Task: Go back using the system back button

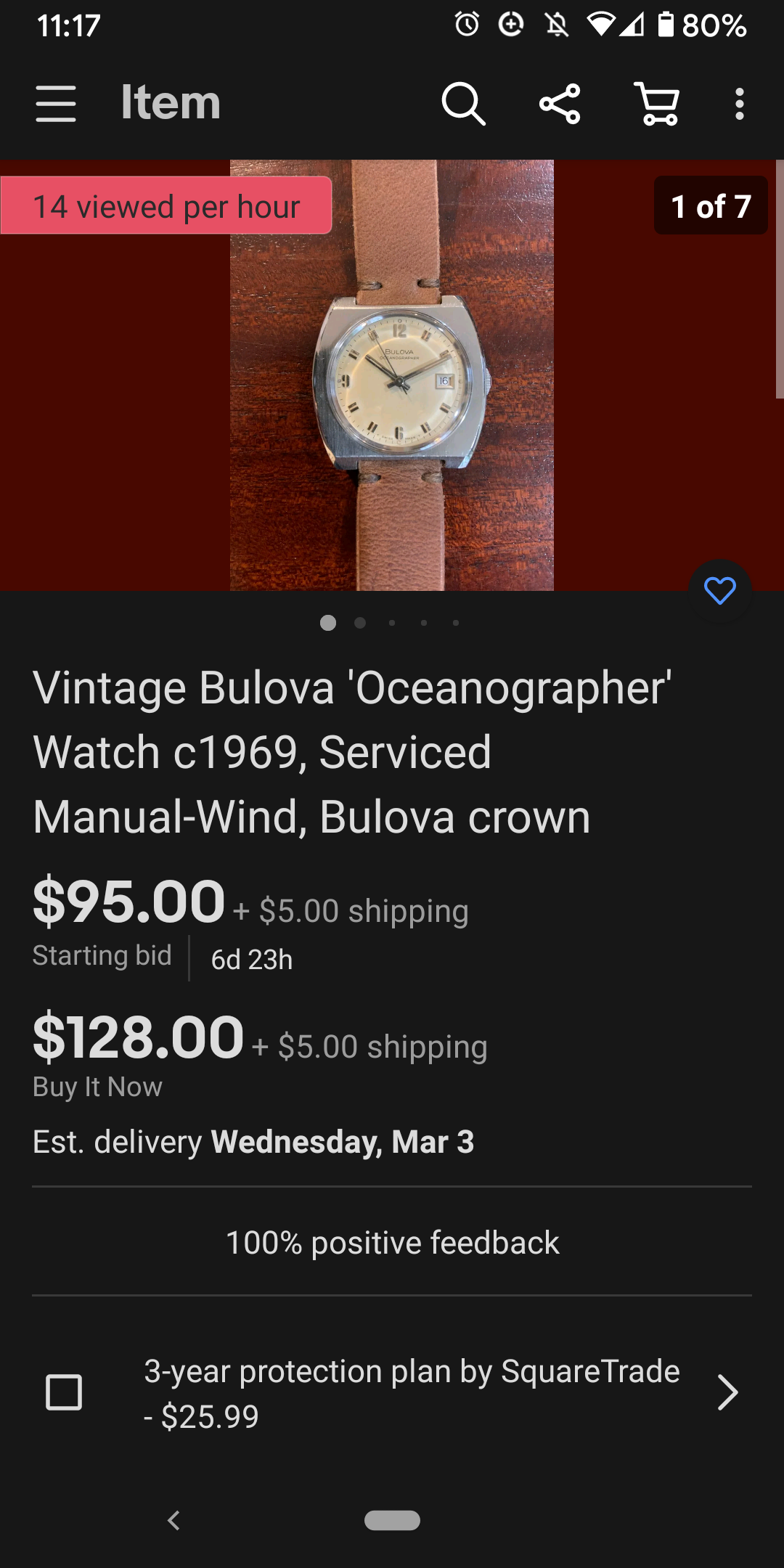Action: coord(173,1520)
